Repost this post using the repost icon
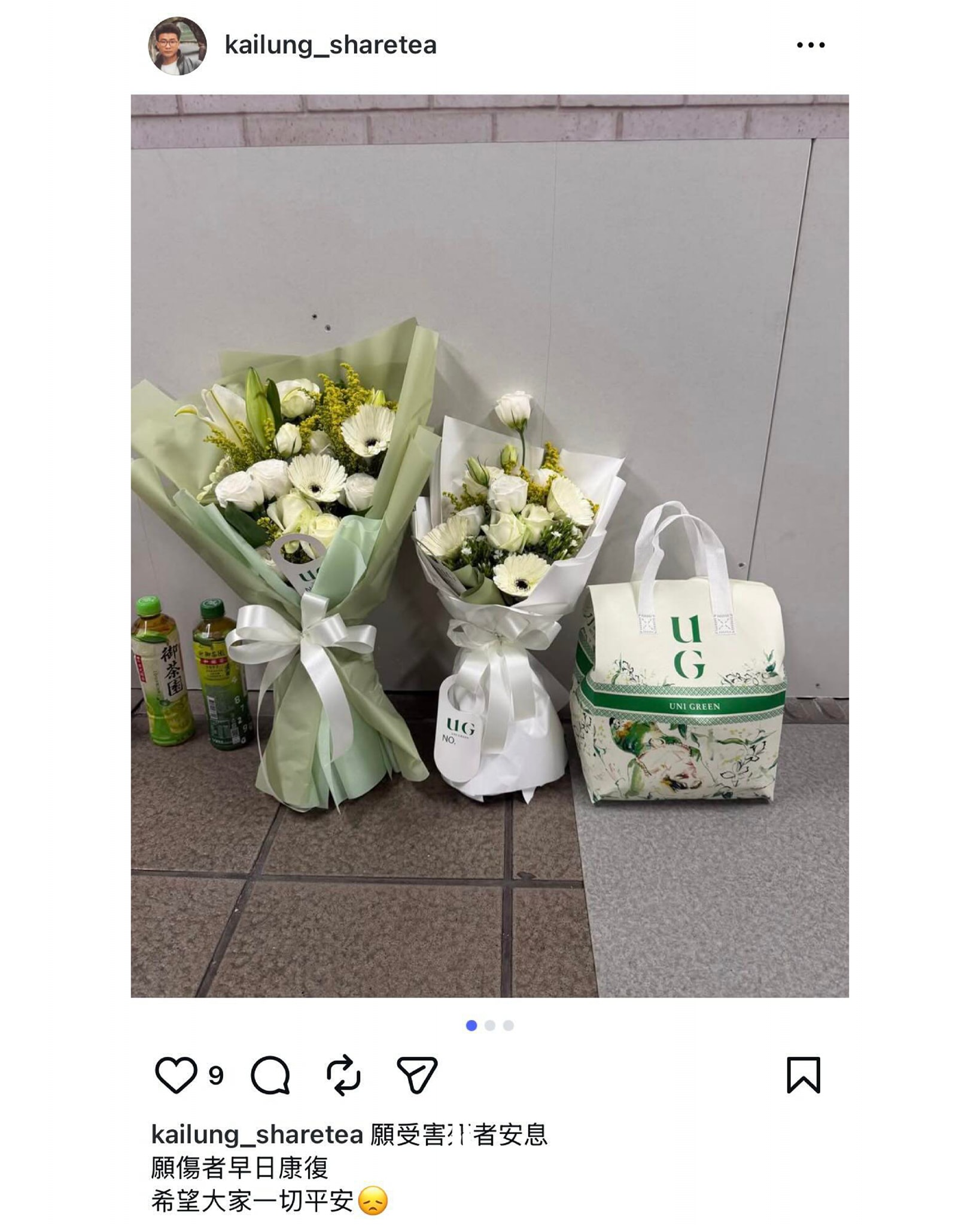980x1225 pixels. tap(343, 1075)
